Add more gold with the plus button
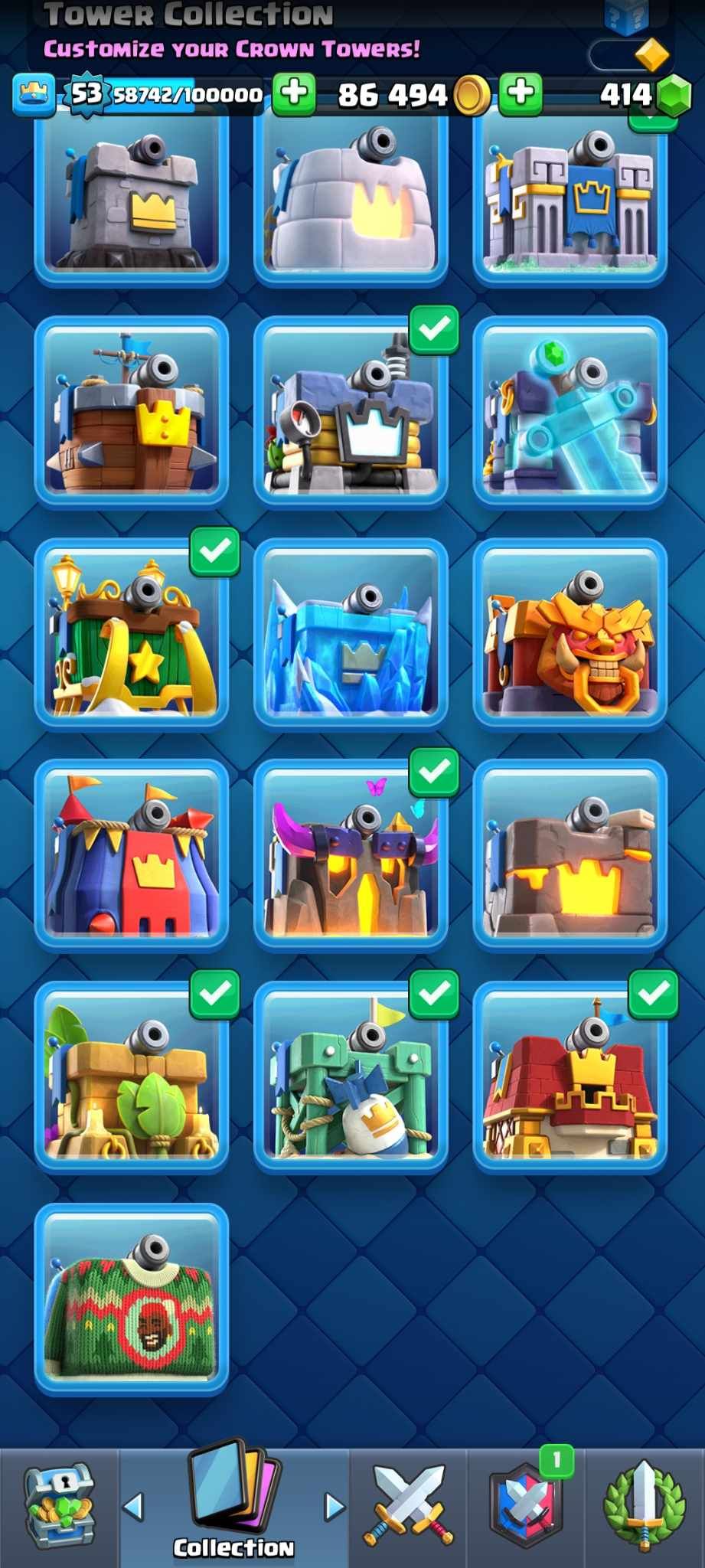The height and width of the screenshot is (1568, 705). pos(294,94)
